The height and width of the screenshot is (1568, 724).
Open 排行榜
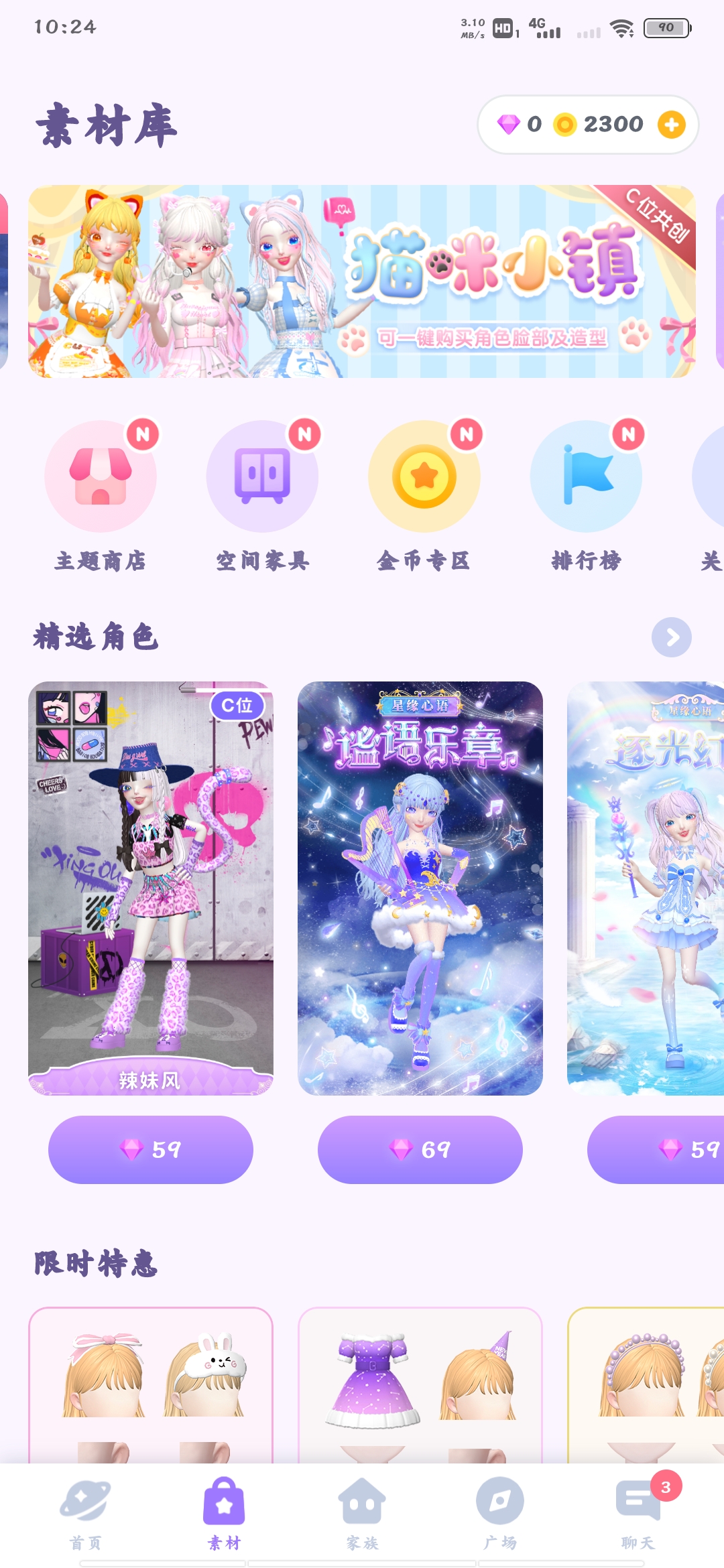[586, 497]
